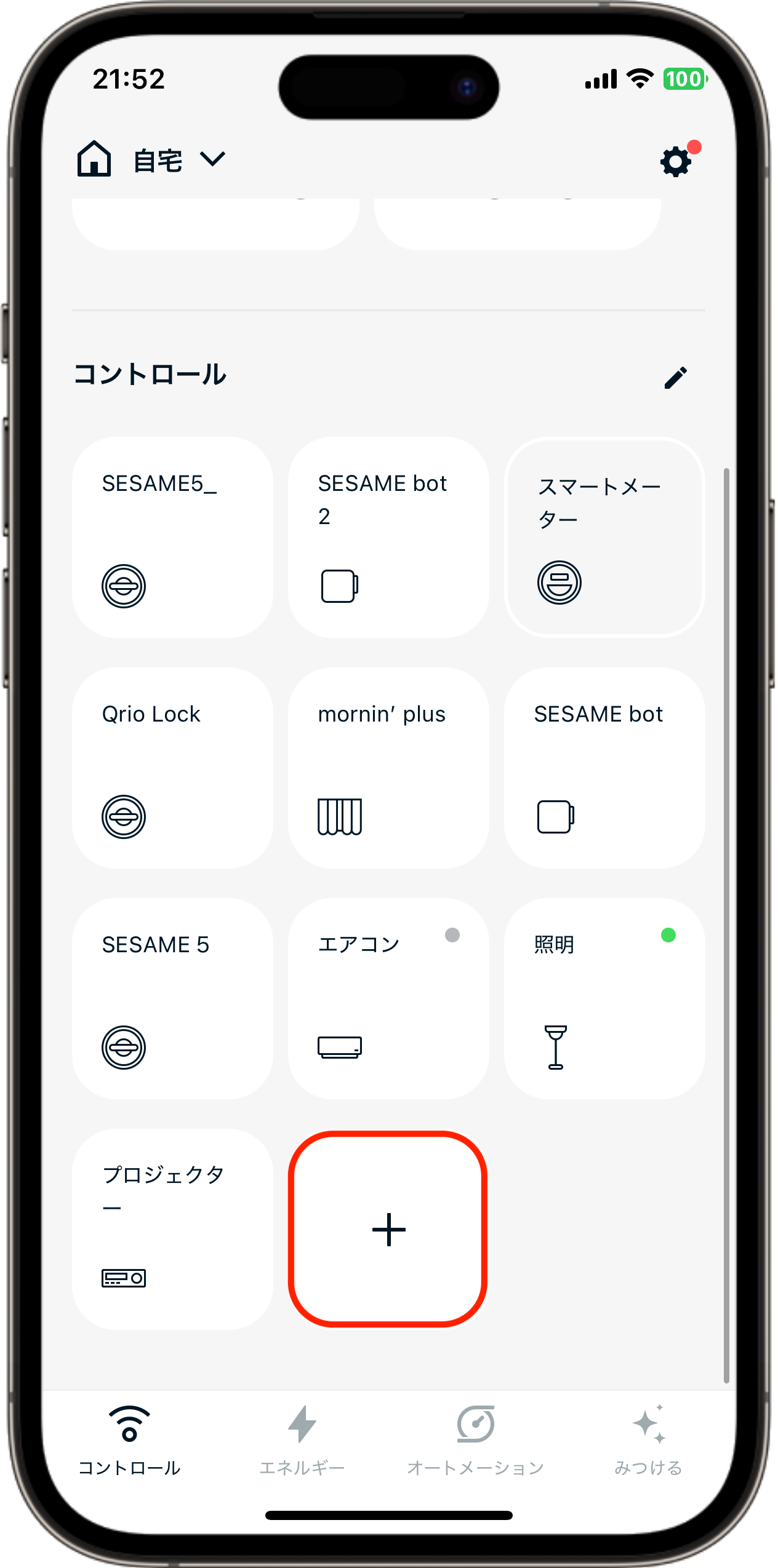Screen dimensions: 778x1568
Task: Open the 照明 lighting card
Action: (604, 998)
